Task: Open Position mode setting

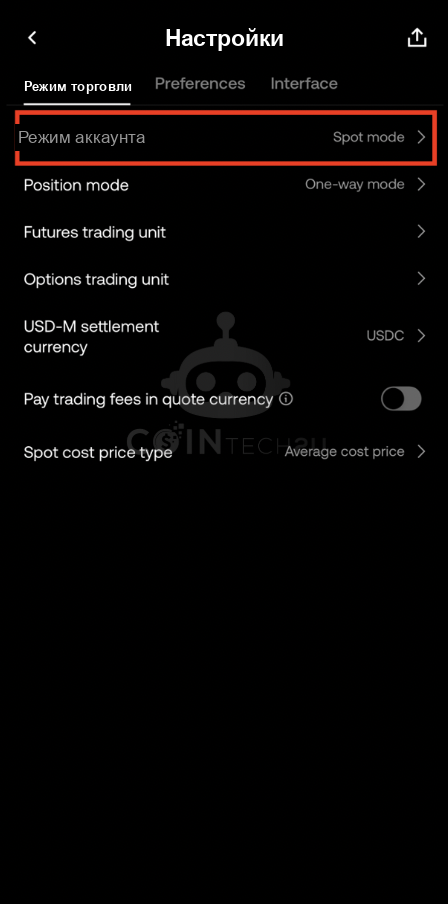Action: pyautogui.click(x=224, y=184)
